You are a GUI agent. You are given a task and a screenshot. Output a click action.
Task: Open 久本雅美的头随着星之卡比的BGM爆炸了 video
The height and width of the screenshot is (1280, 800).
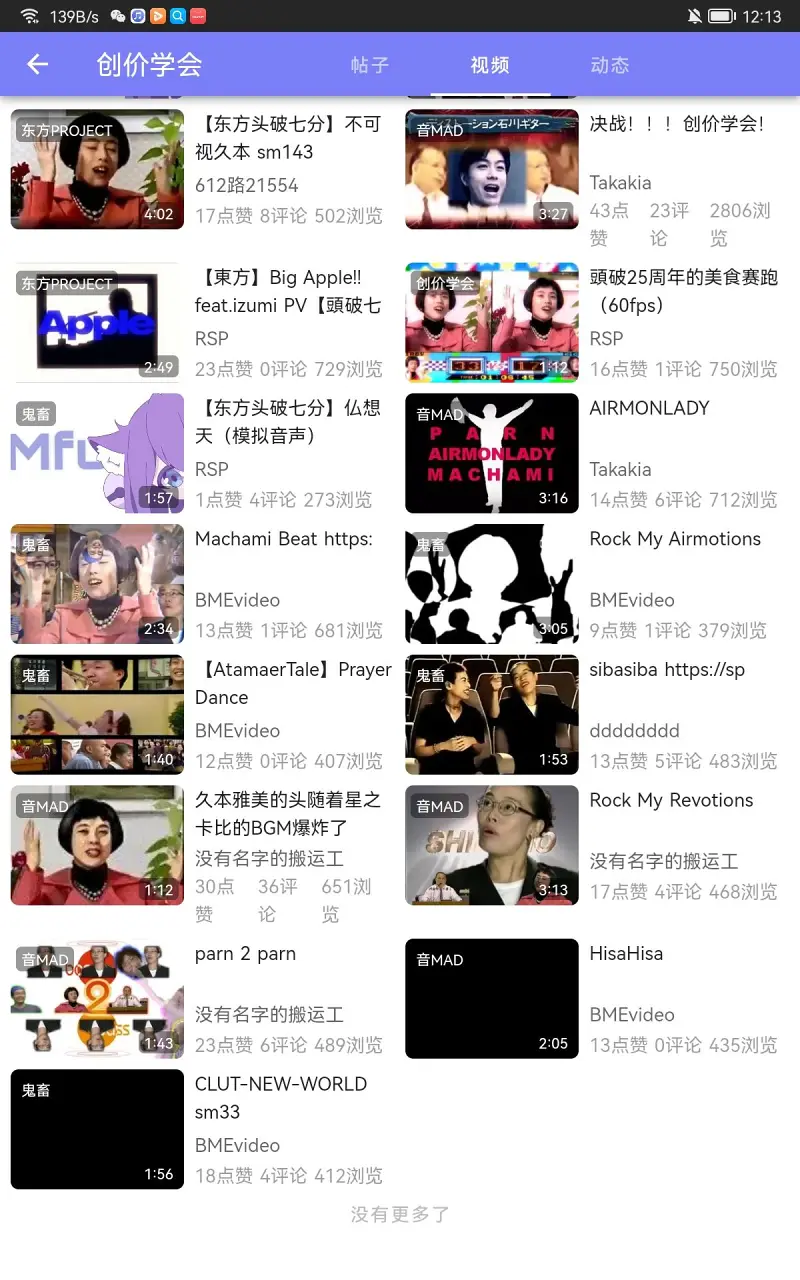pos(97,845)
